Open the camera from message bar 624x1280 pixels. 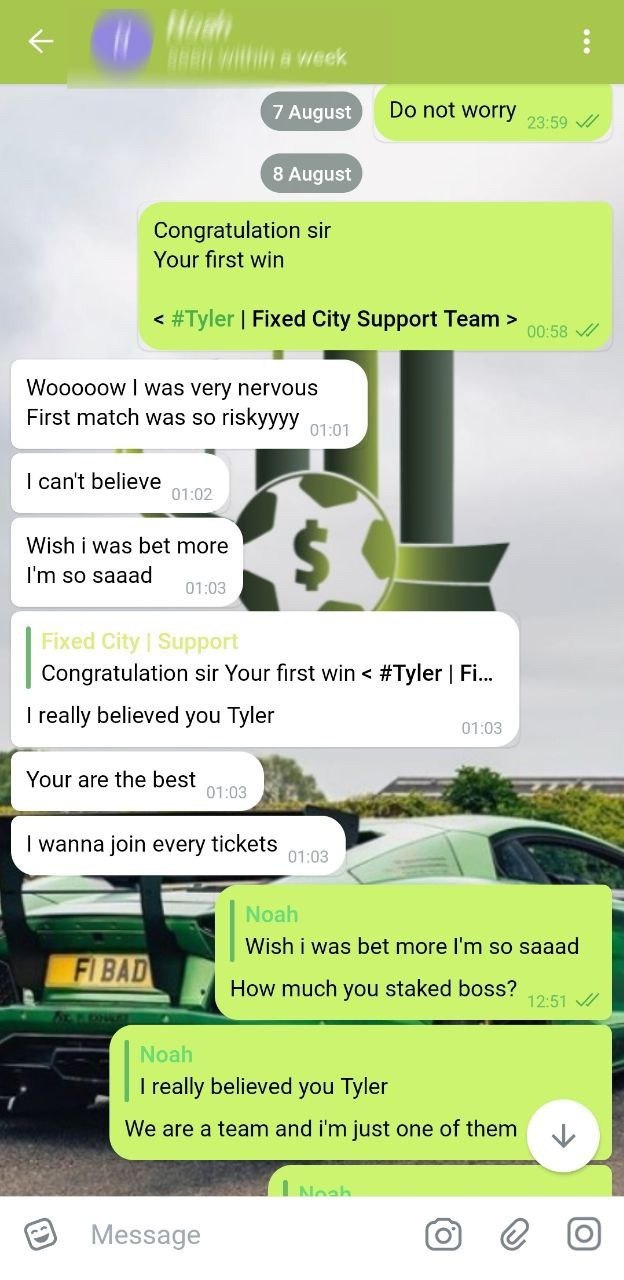point(443,1235)
